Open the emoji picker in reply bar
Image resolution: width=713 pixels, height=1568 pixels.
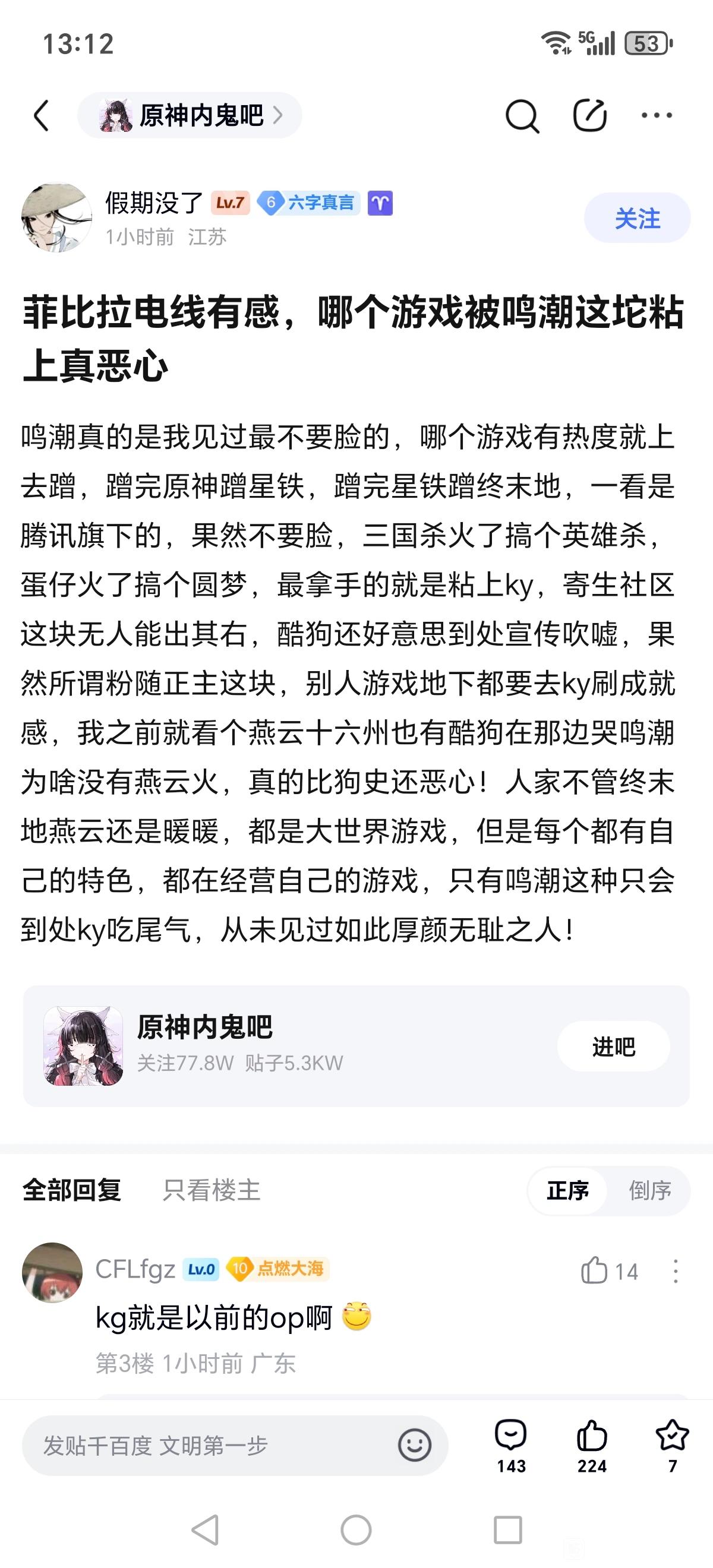point(415,1444)
